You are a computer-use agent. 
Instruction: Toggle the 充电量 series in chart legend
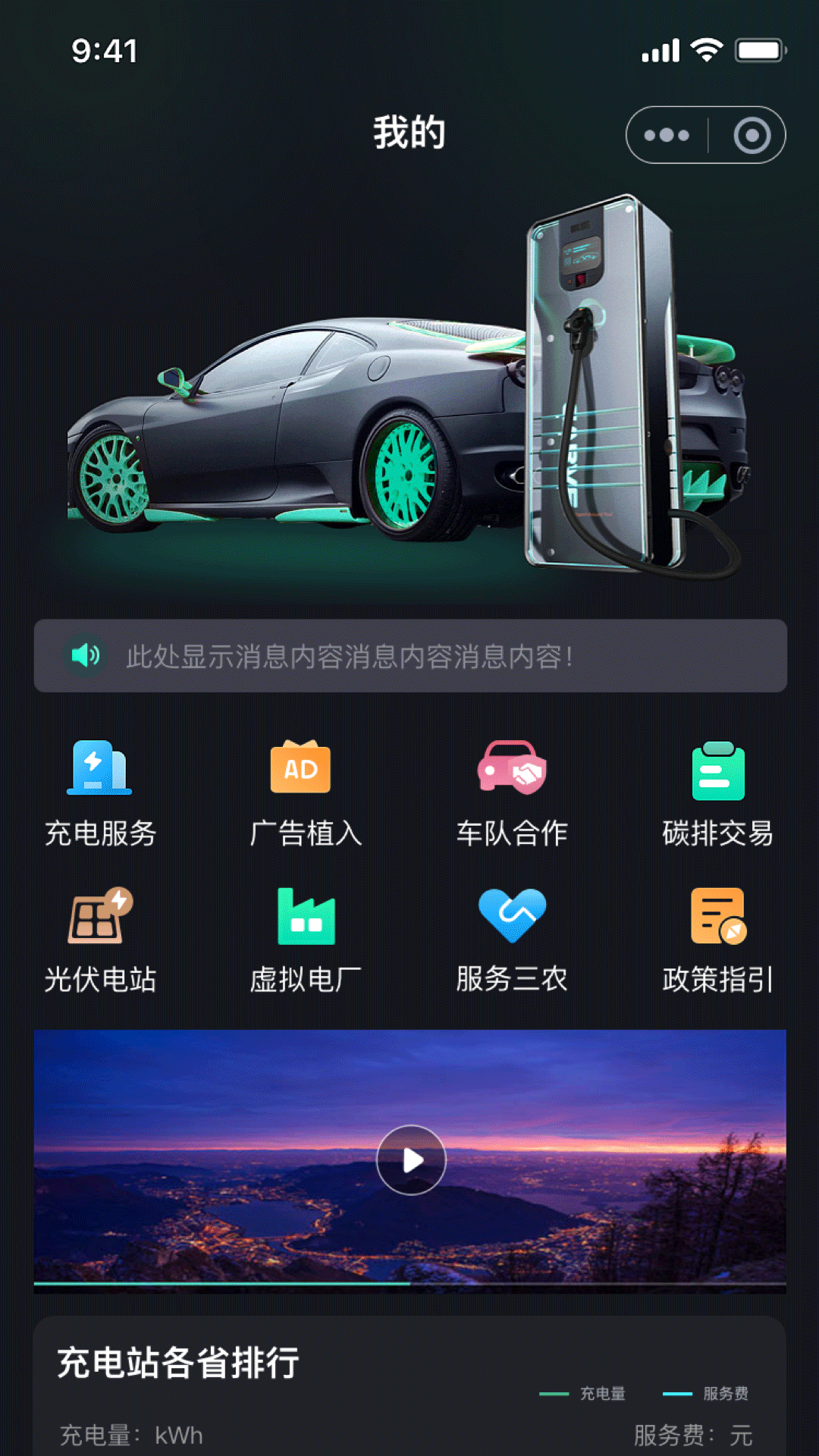click(x=582, y=1394)
